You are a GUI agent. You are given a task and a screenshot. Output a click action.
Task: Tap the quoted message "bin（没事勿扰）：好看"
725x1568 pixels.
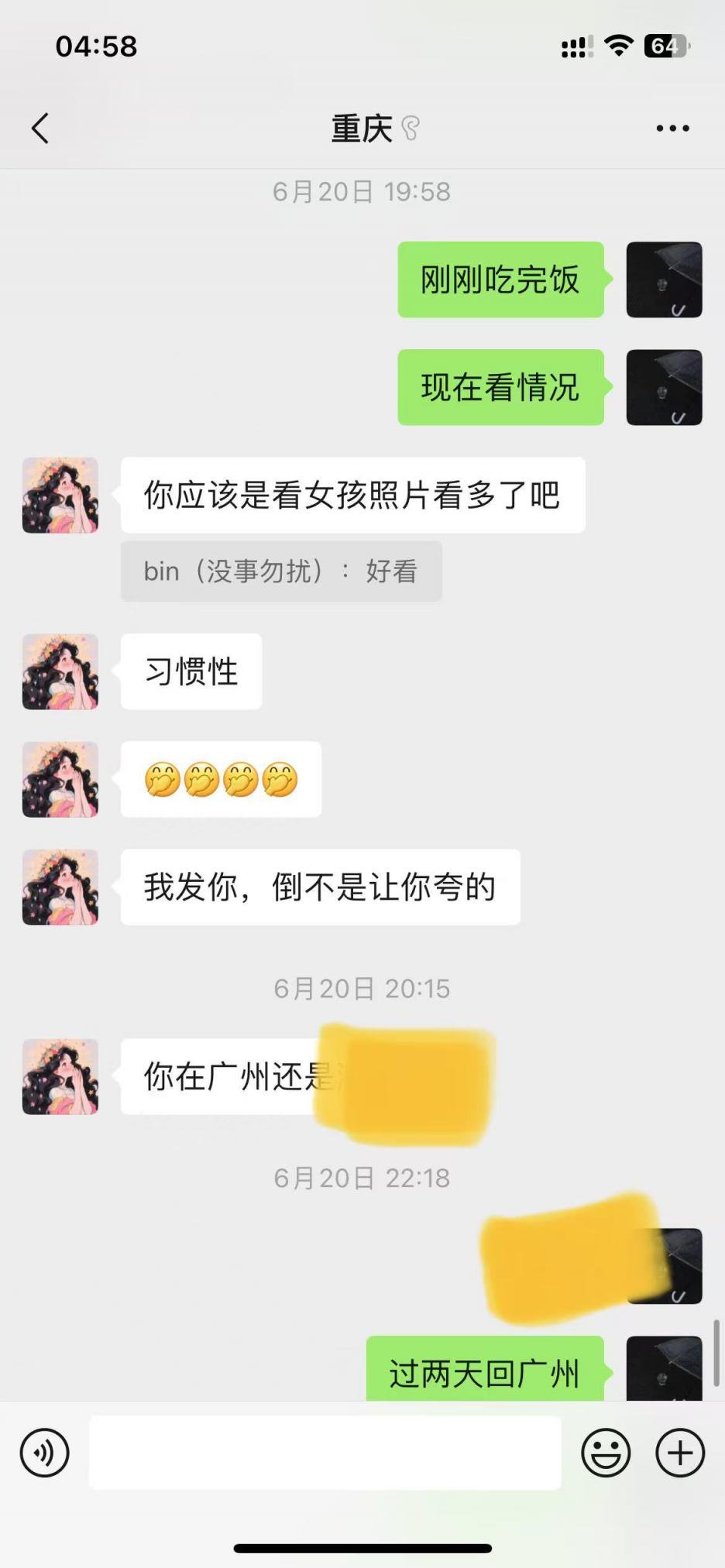[x=281, y=571]
